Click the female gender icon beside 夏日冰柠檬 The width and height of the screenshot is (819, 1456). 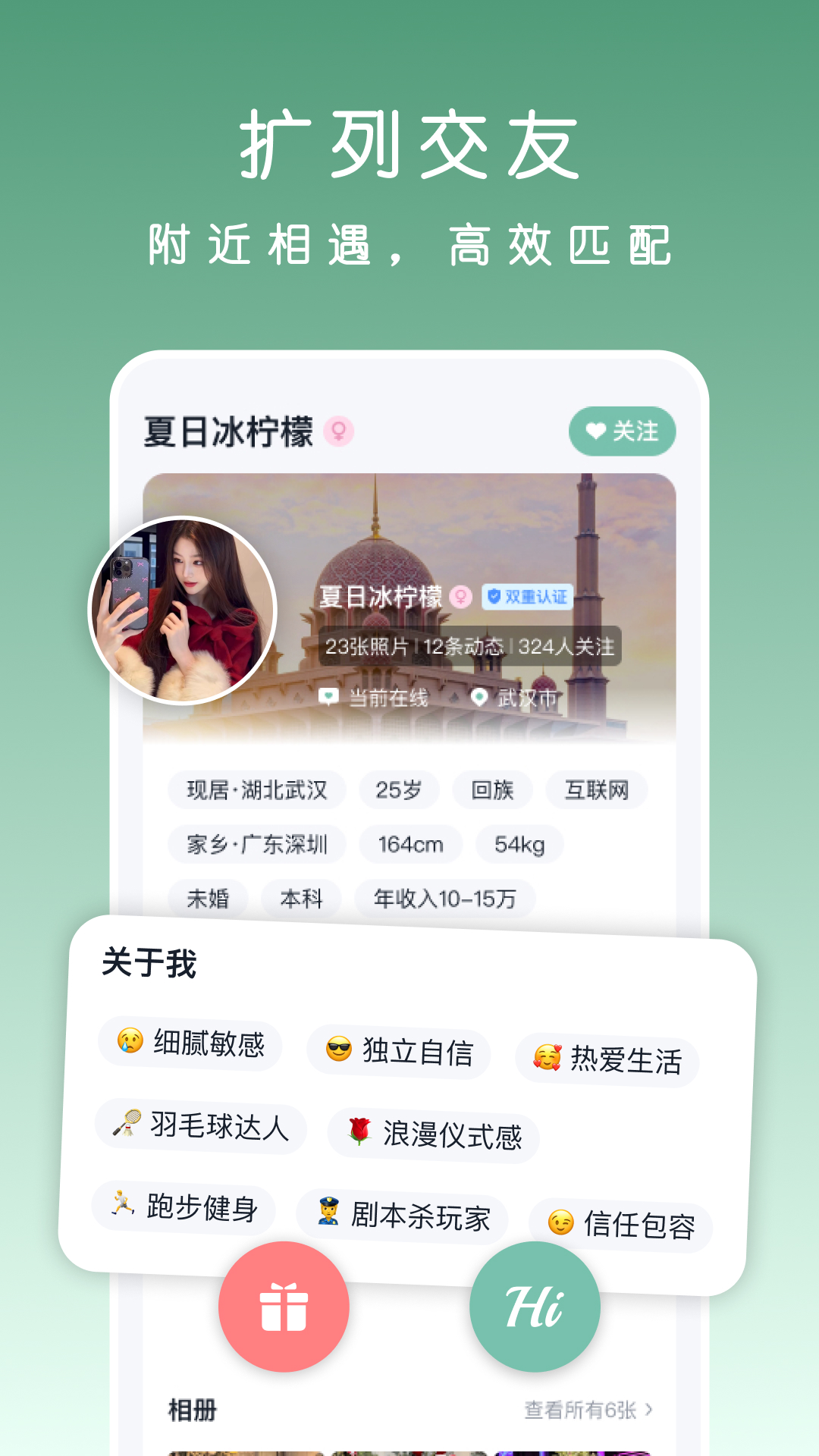(339, 431)
